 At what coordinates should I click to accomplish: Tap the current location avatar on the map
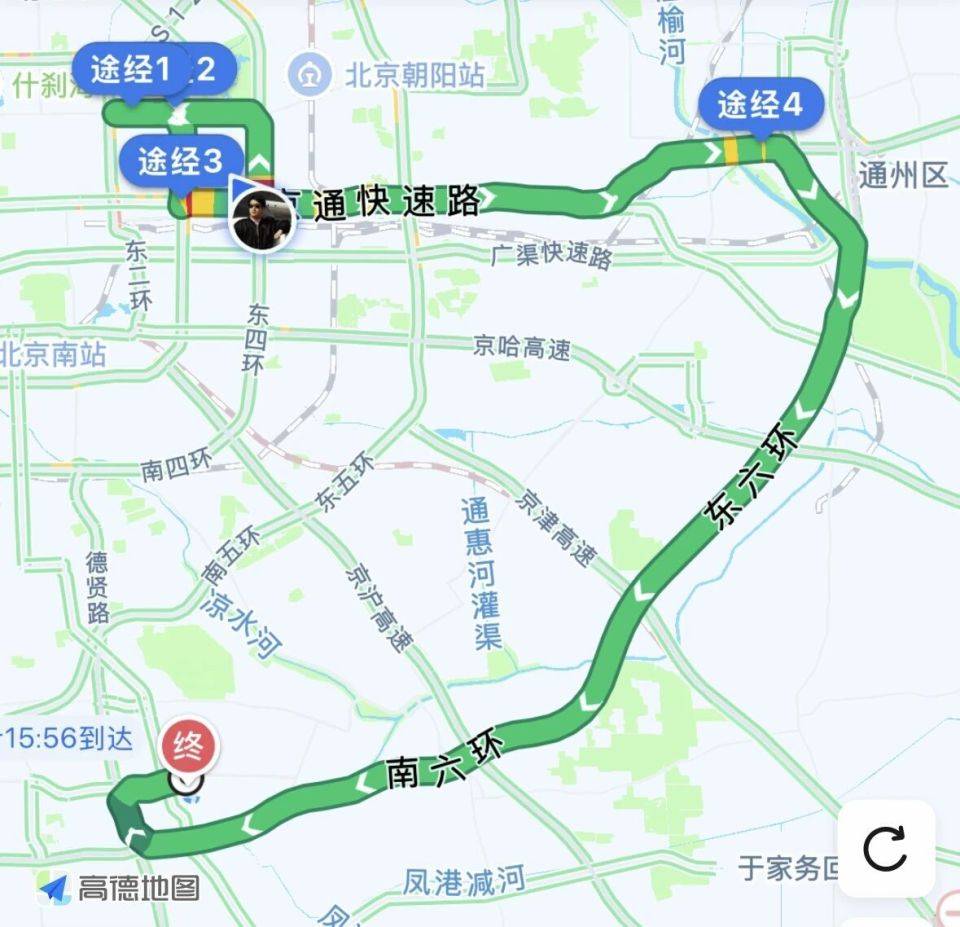pos(261,222)
